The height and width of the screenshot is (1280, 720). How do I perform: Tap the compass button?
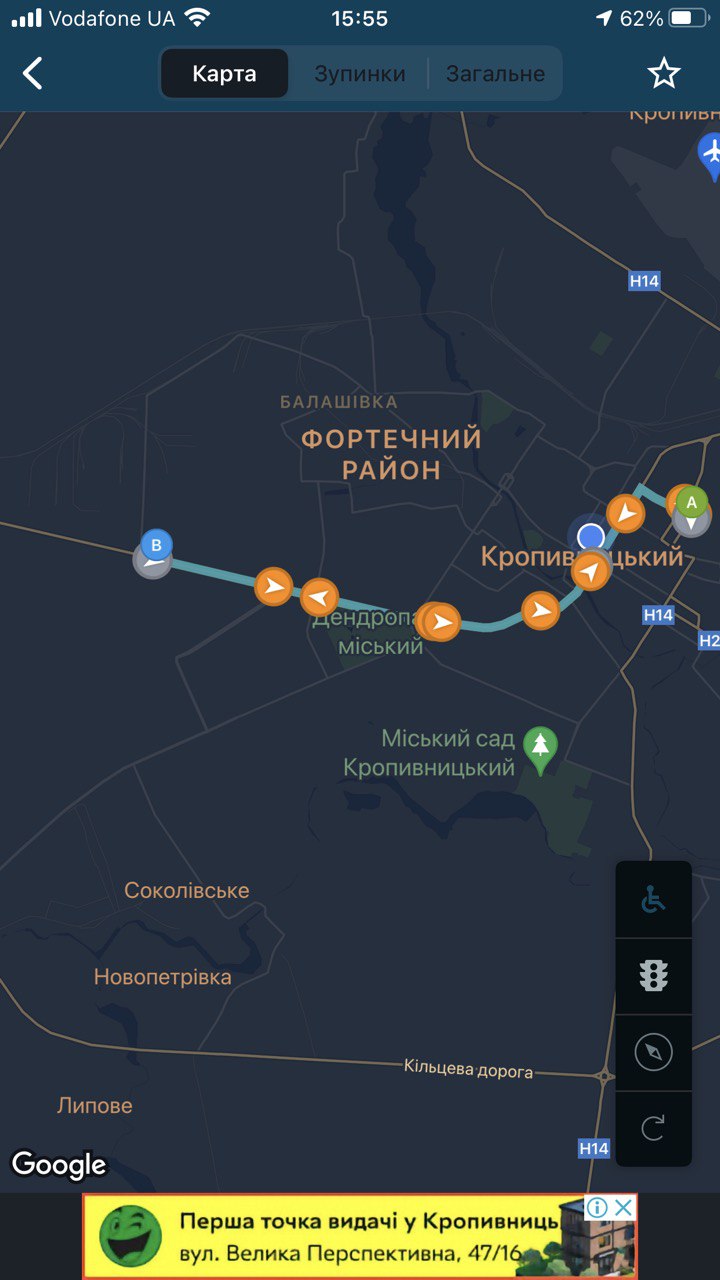pyautogui.click(x=653, y=1052)
